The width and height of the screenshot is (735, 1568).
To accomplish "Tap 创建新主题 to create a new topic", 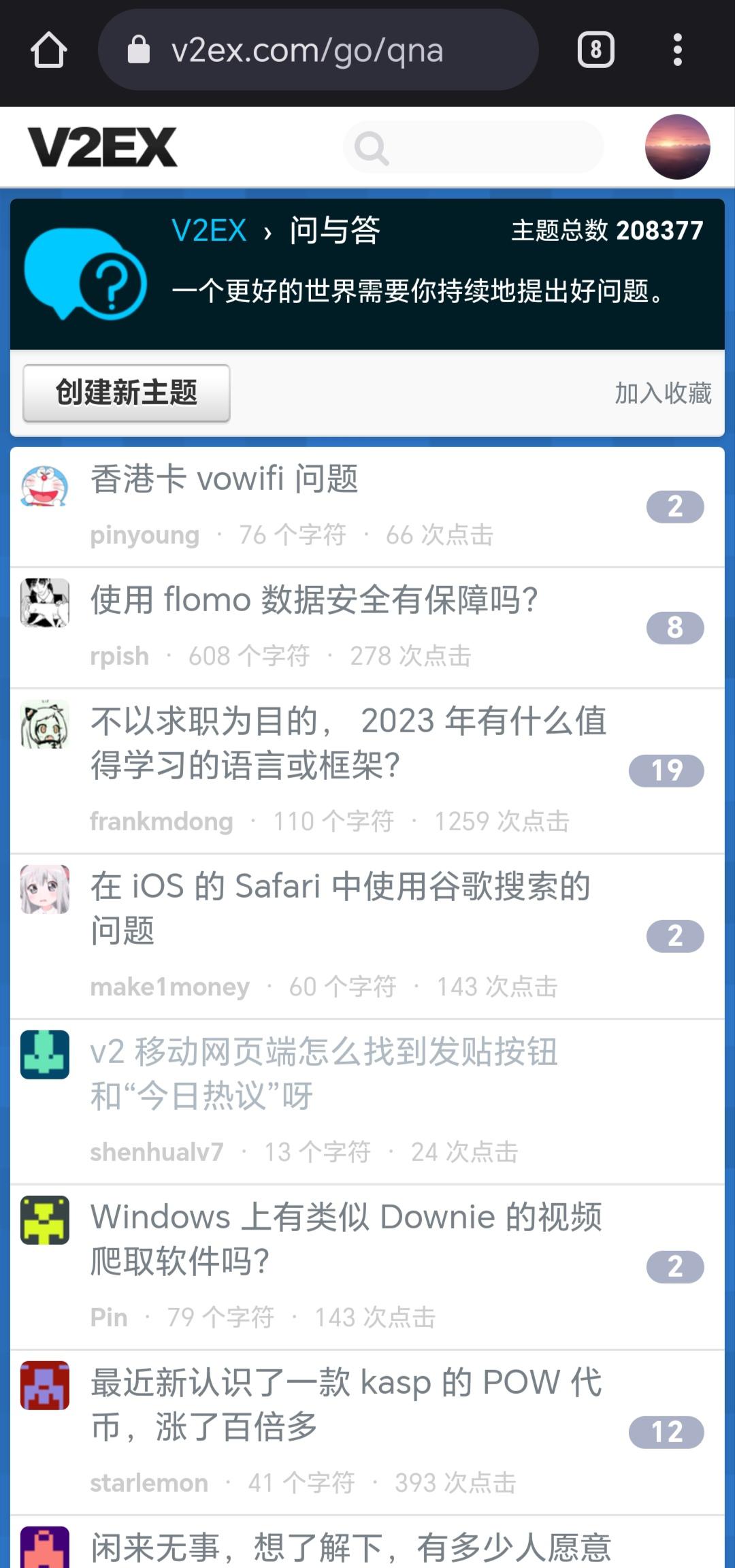I will click(127, 393).
